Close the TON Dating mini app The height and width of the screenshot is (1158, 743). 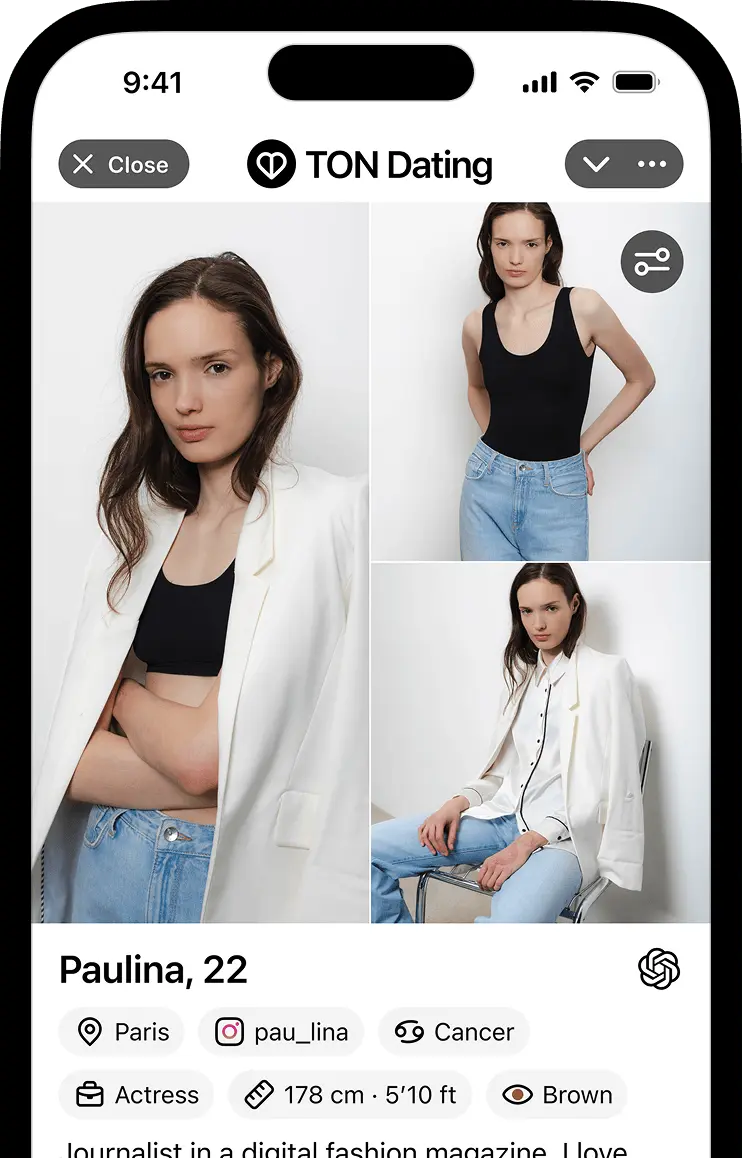(x=123, y=164)
